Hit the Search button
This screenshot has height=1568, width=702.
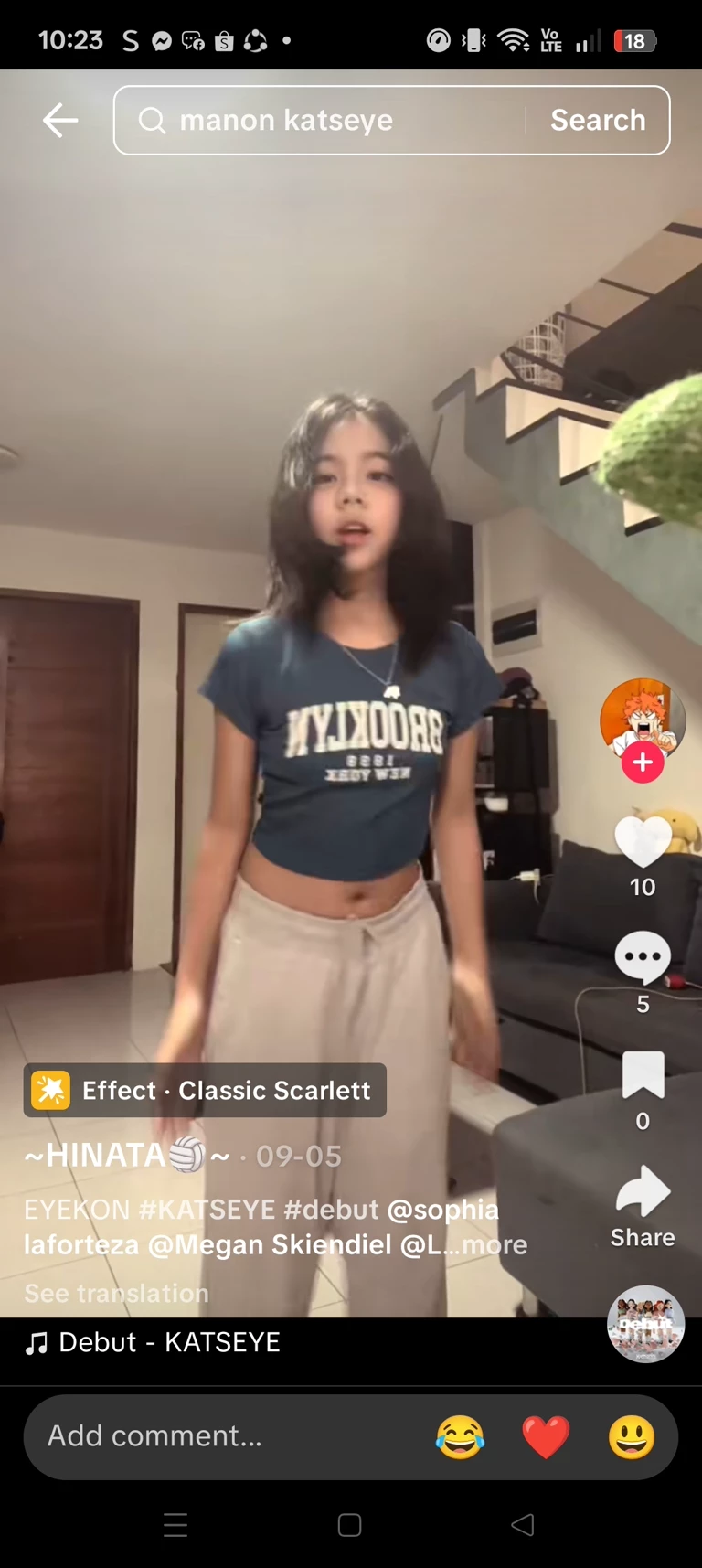pyautogui.click(x=598, y=120)
